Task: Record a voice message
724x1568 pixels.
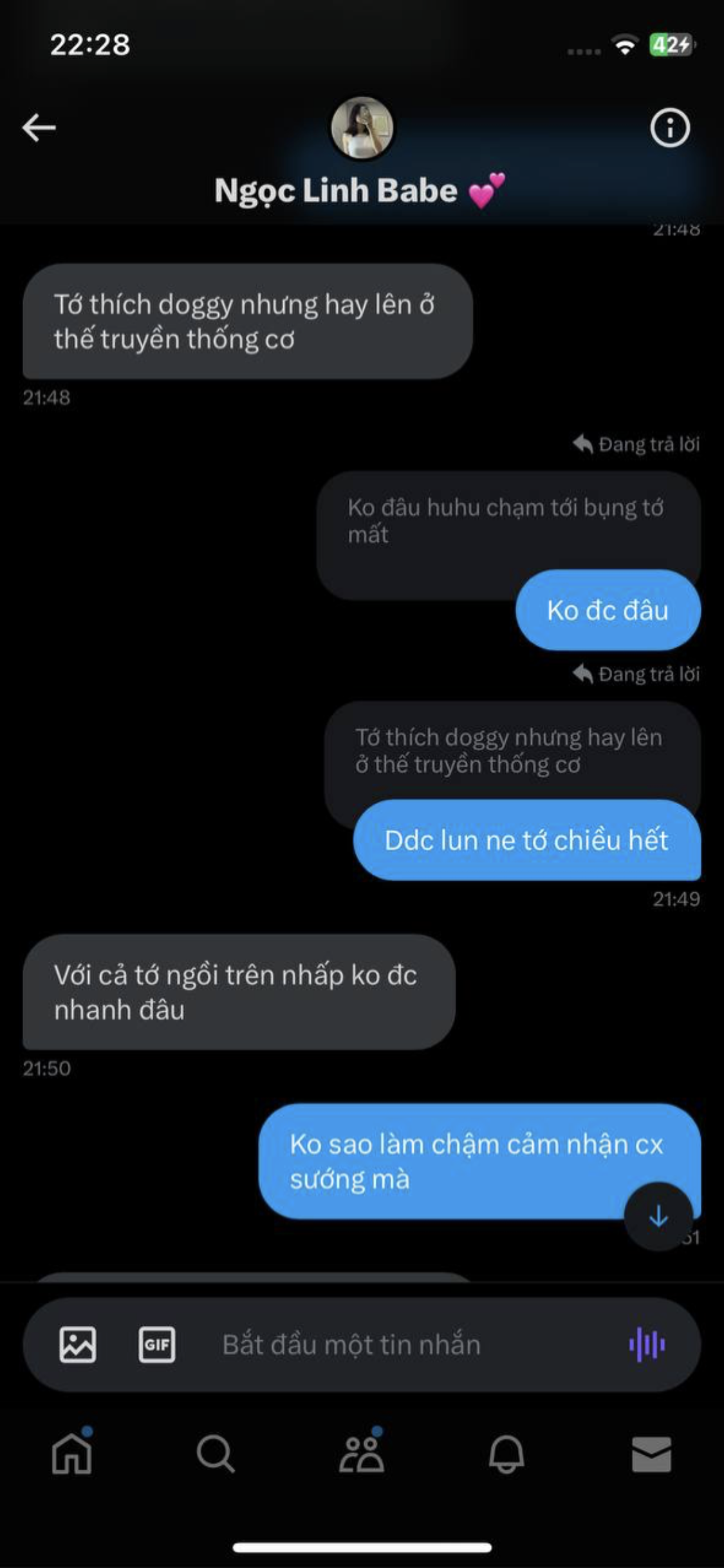Action: pyautogui.click(x=647, y=1345)
